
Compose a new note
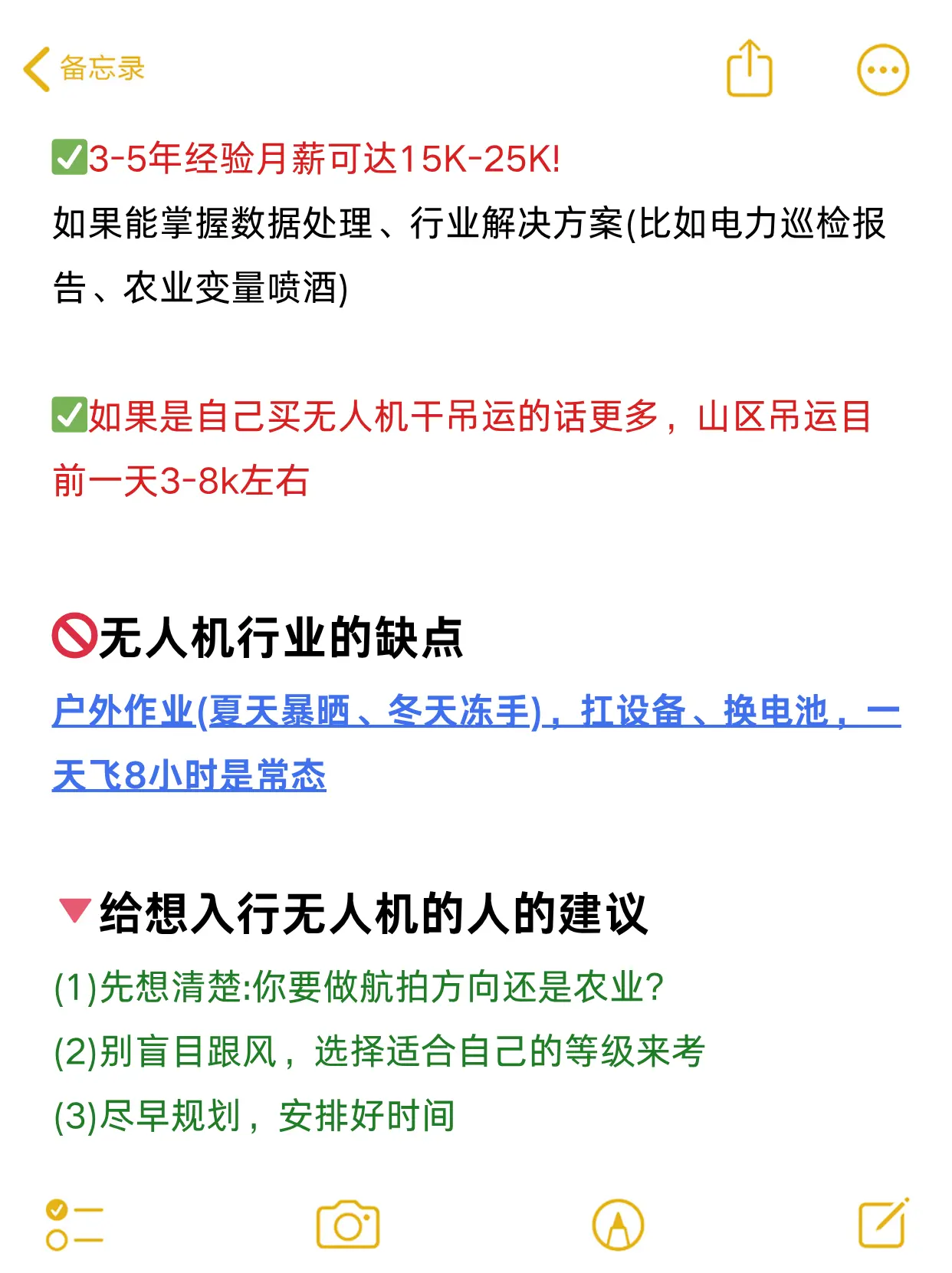tap(883, 1223)
